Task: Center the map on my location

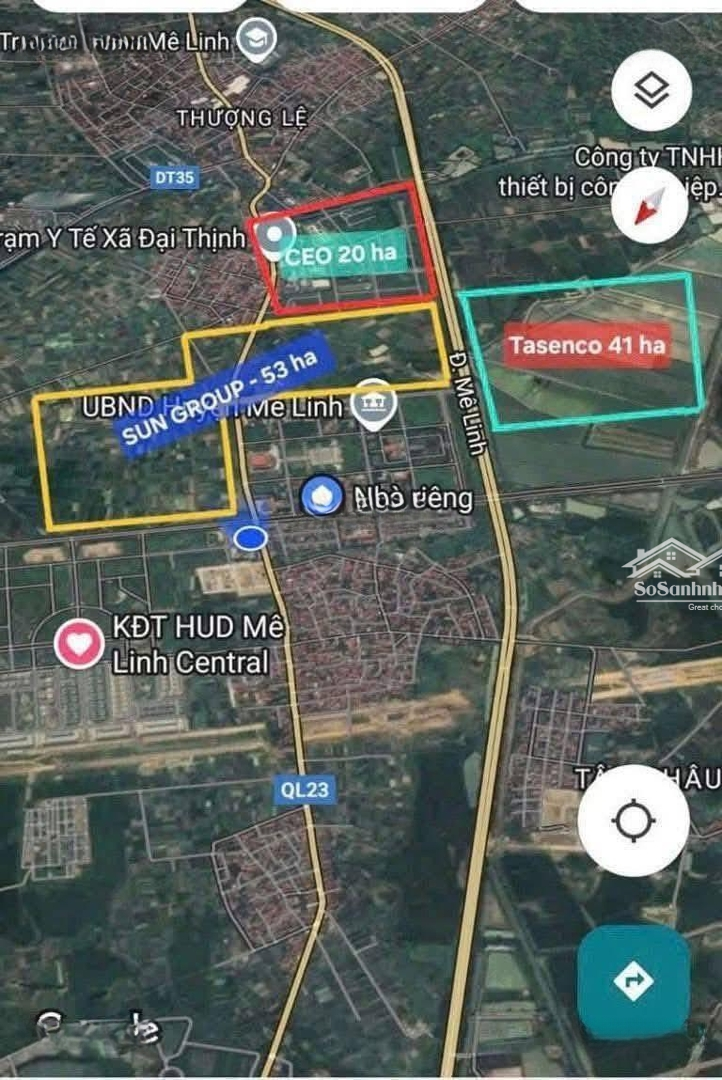Action: 633,821
